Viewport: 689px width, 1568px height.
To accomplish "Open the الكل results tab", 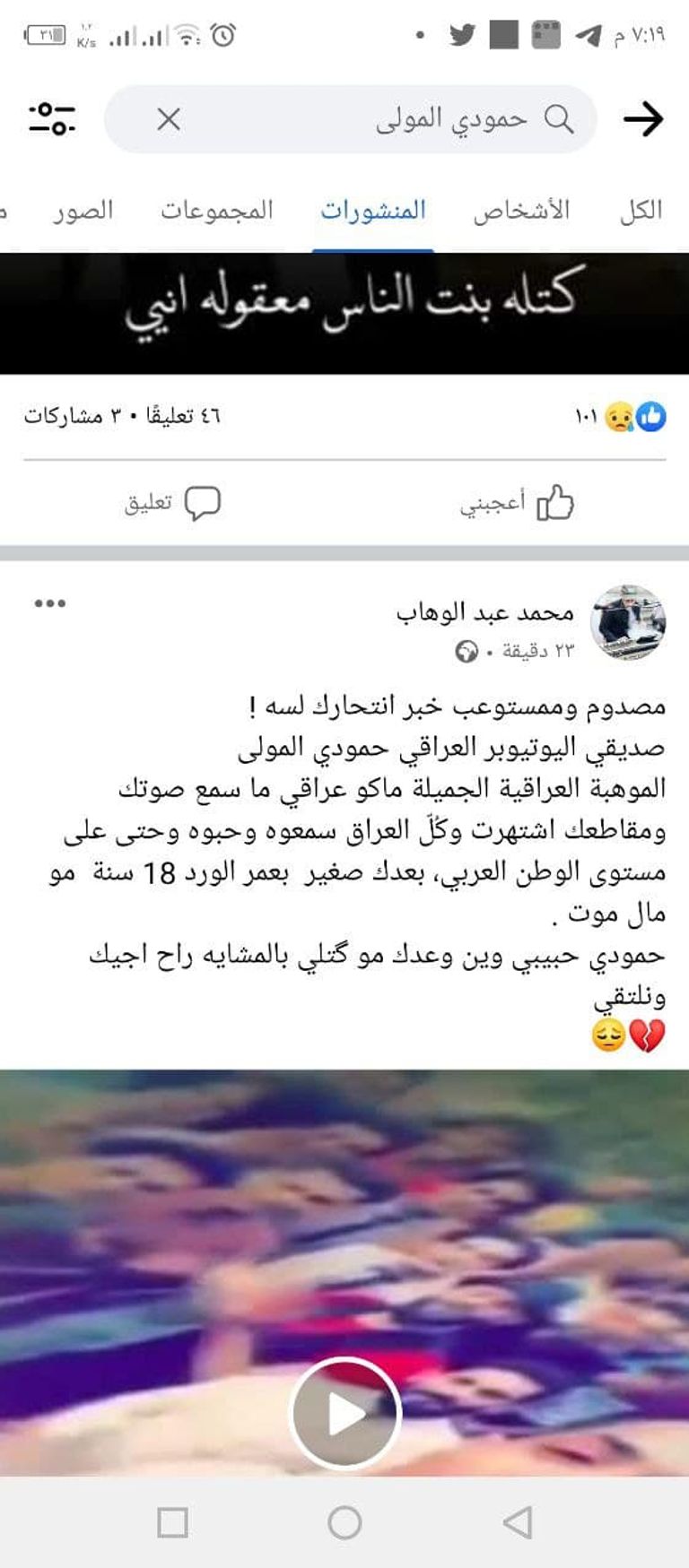I will [639, 208].
